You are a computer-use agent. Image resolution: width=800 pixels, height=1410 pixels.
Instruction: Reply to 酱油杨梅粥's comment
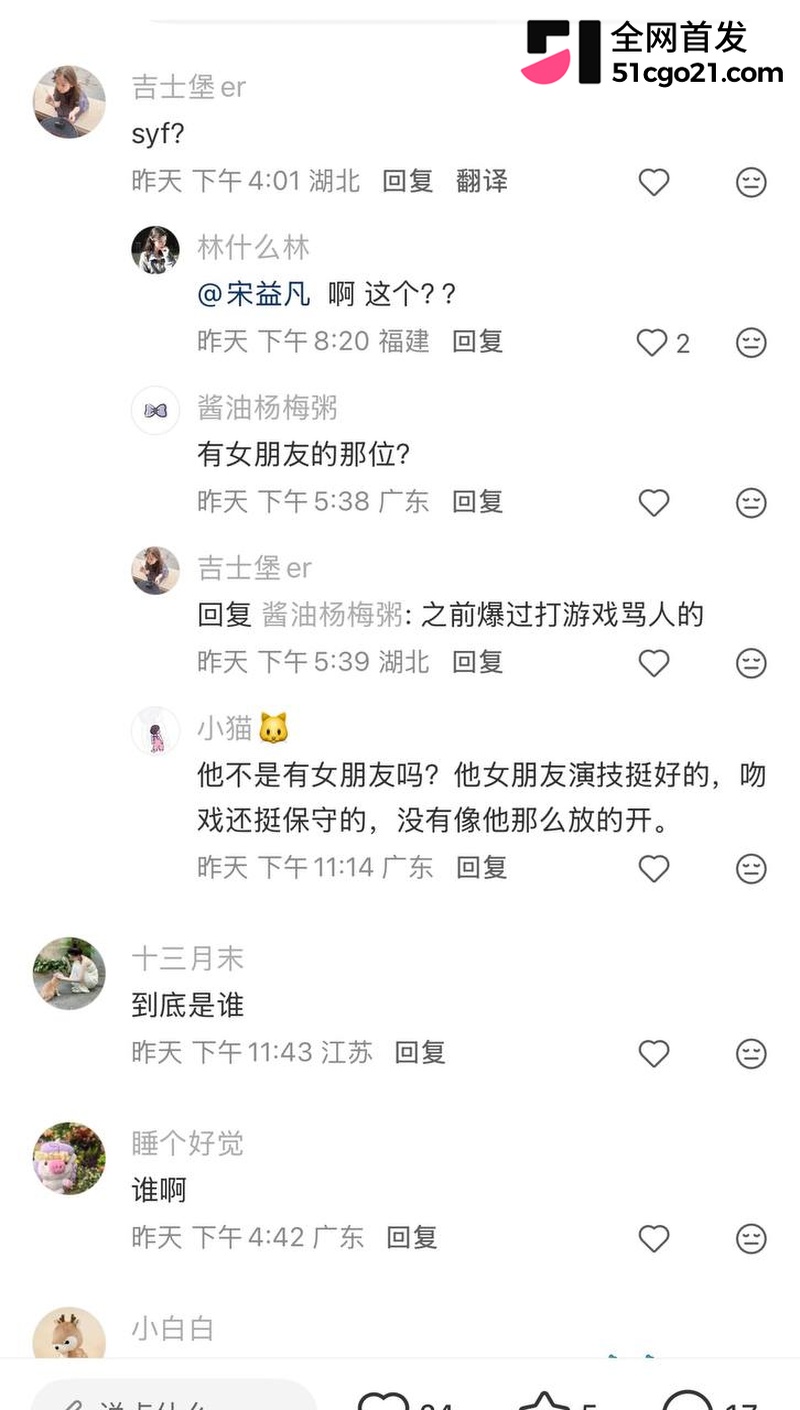pyautogui.click(x=477, y=501)
